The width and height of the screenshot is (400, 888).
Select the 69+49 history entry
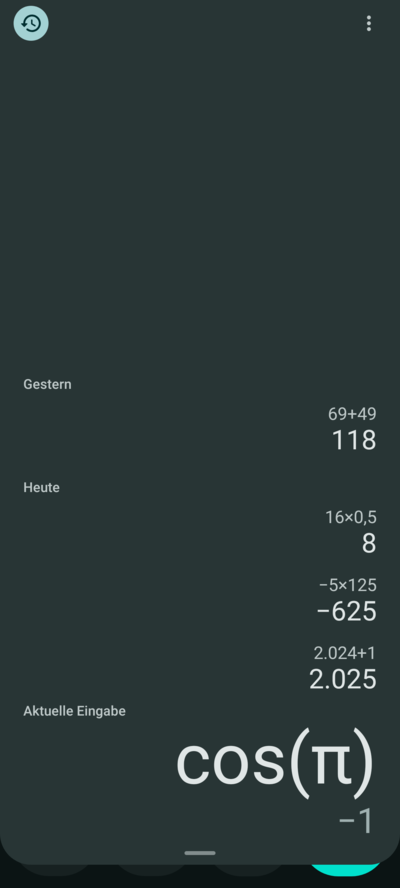352,415
